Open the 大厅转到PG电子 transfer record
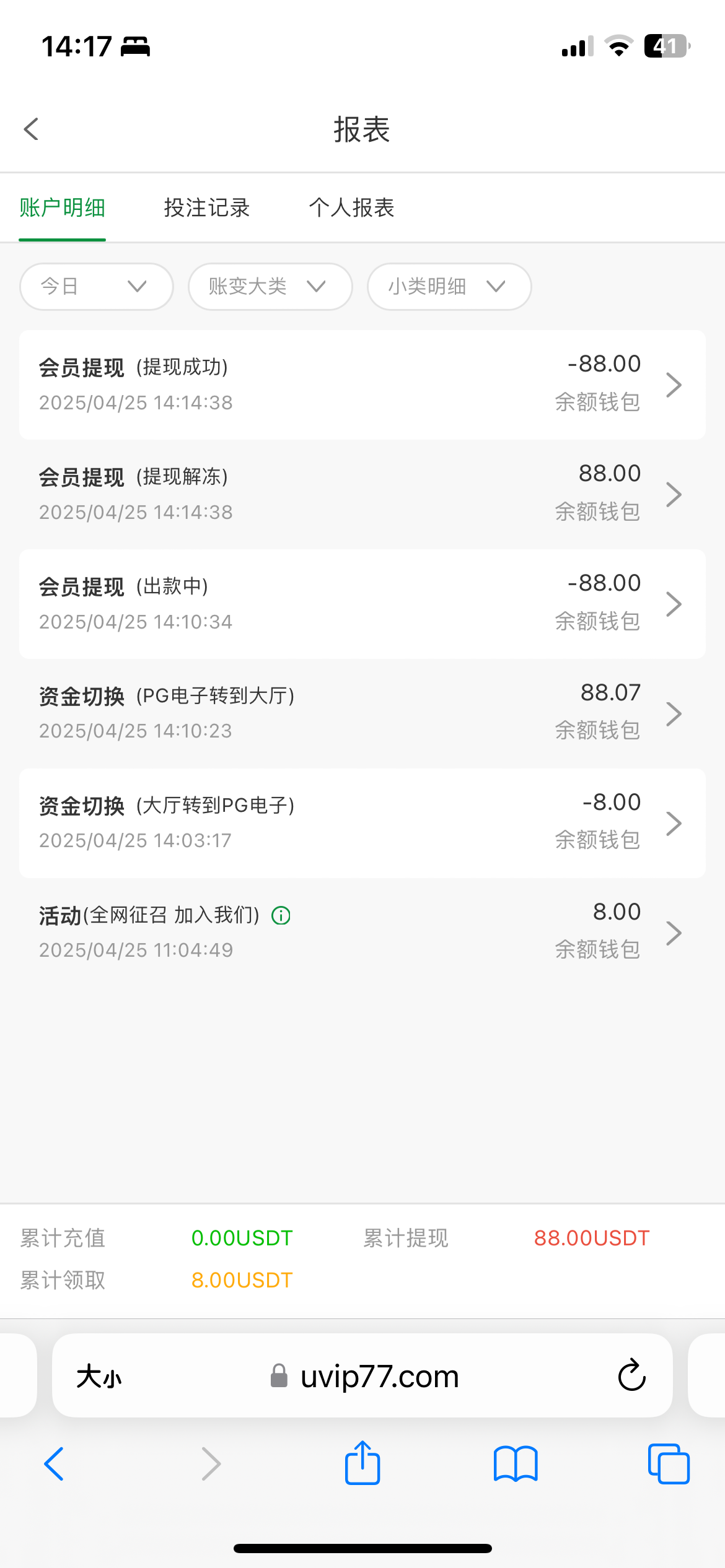 pos(362,823)
